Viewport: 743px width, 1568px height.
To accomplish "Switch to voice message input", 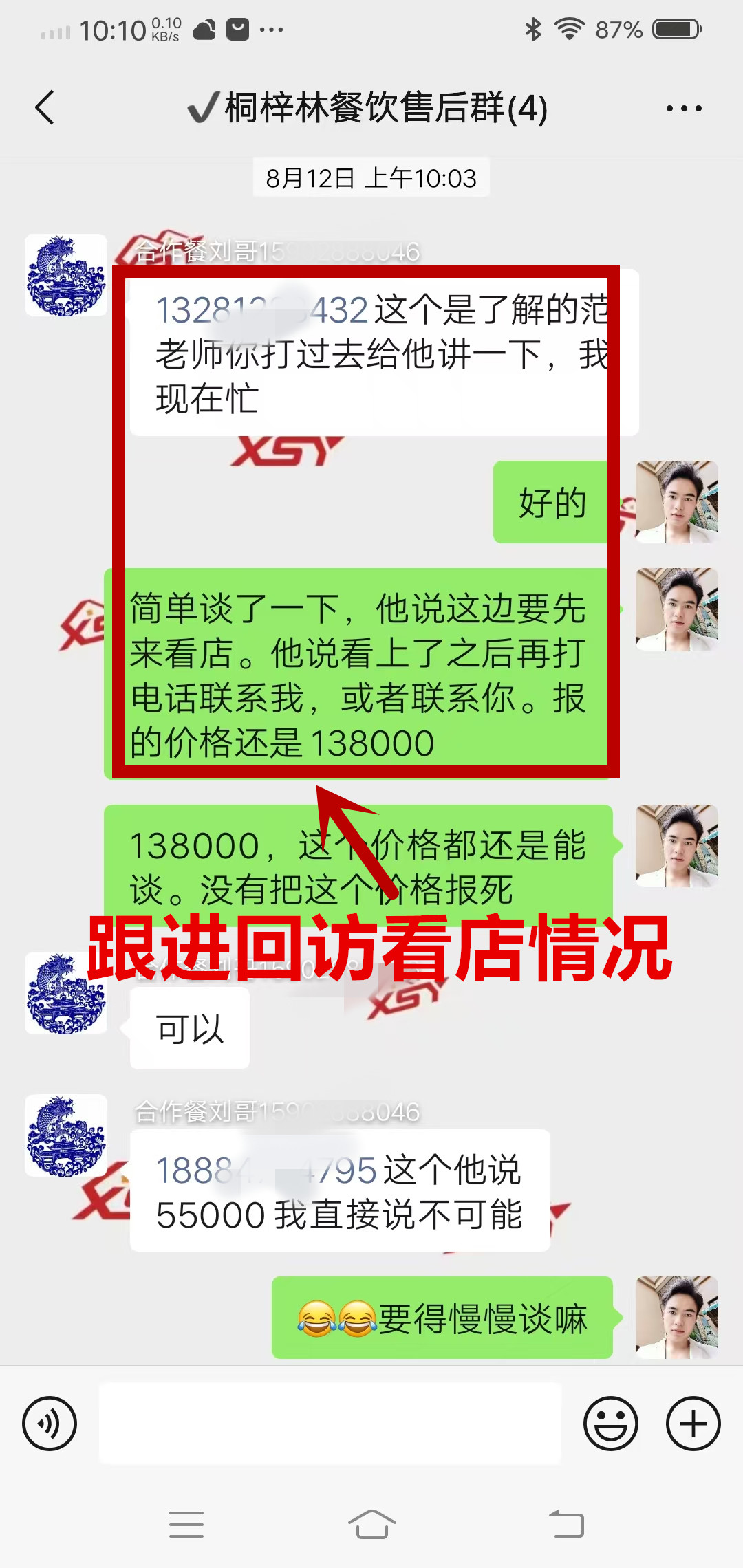I will point(50,1424).
